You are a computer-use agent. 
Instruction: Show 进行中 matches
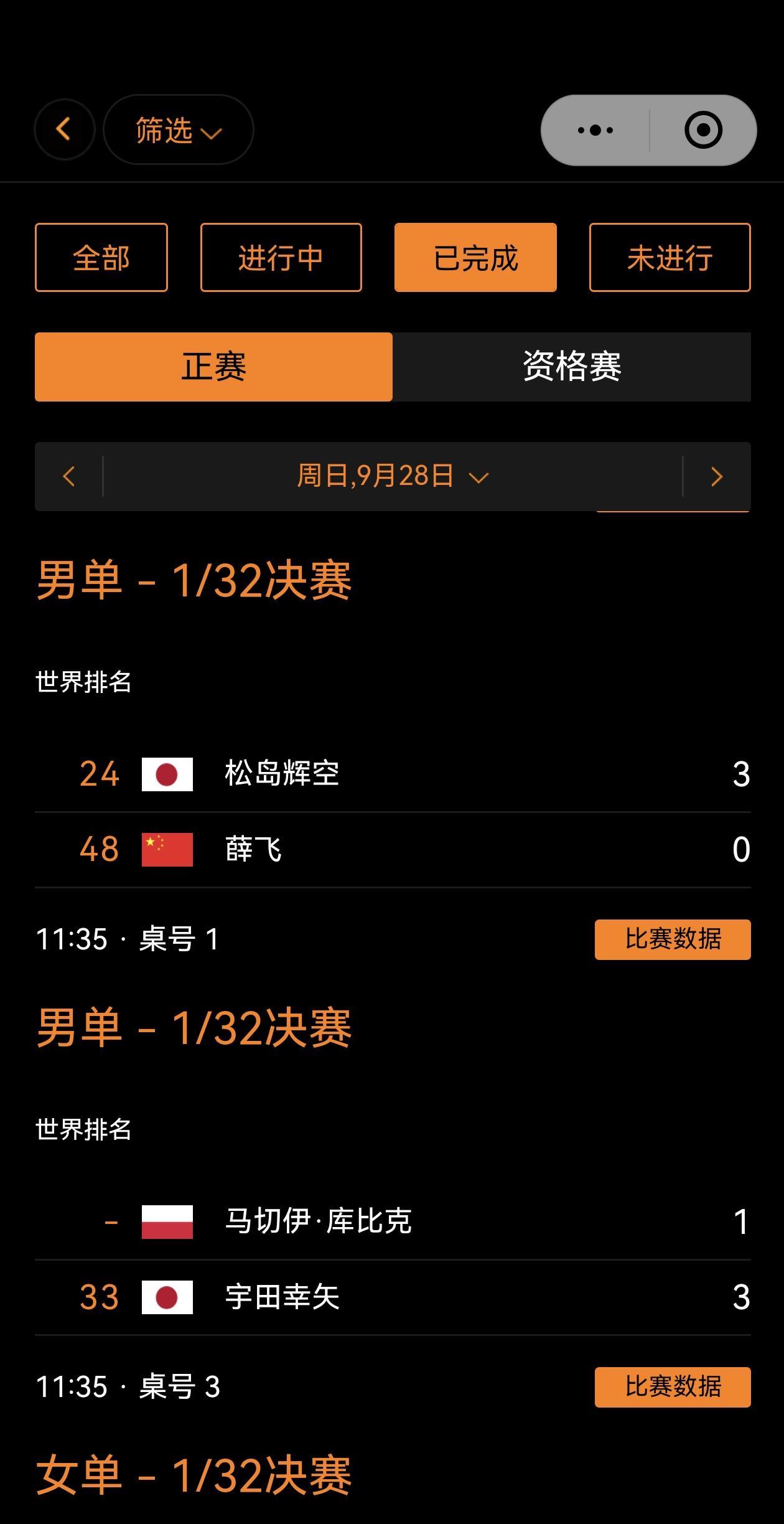(281, 257)
